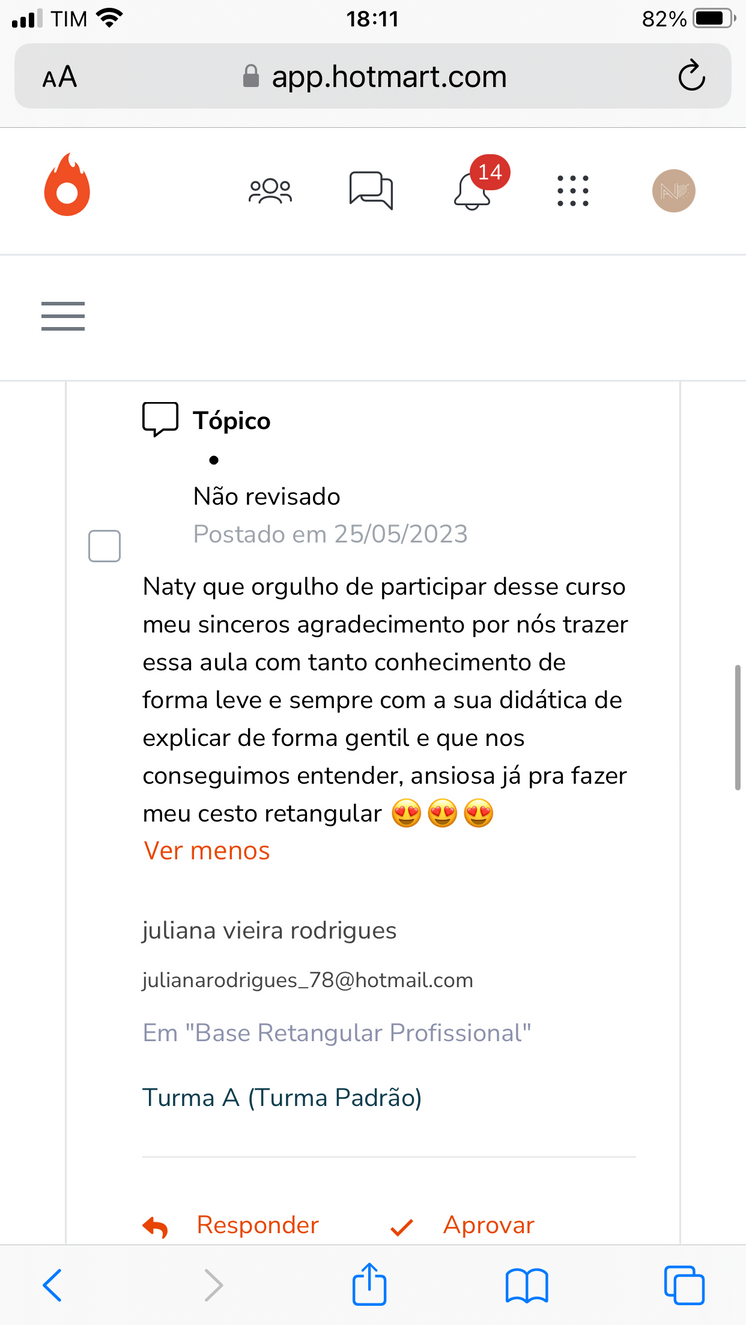Share this page from Safari toolbar

pos(370,1284)
